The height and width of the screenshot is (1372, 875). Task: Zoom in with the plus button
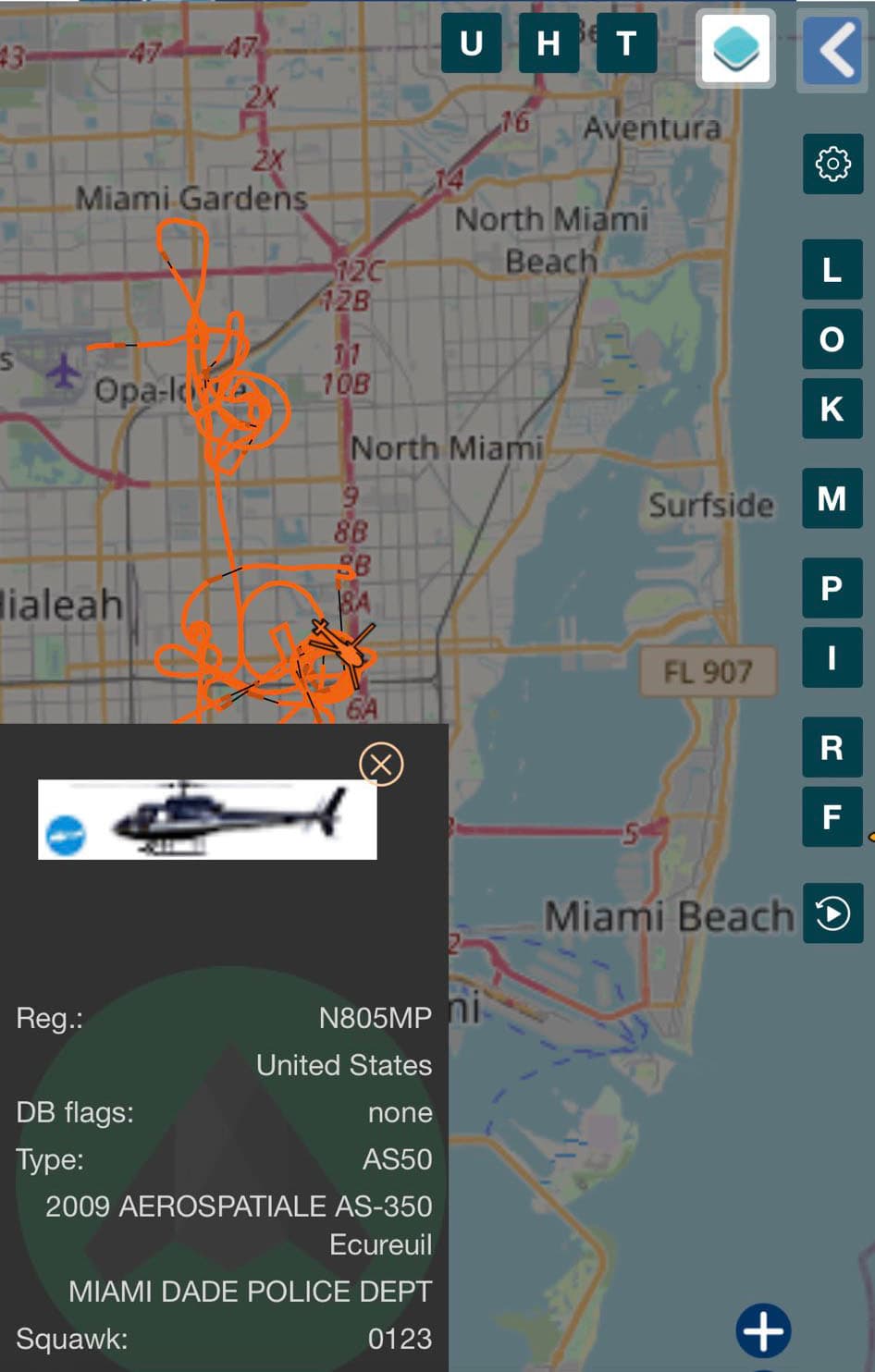coord(763,1331)
